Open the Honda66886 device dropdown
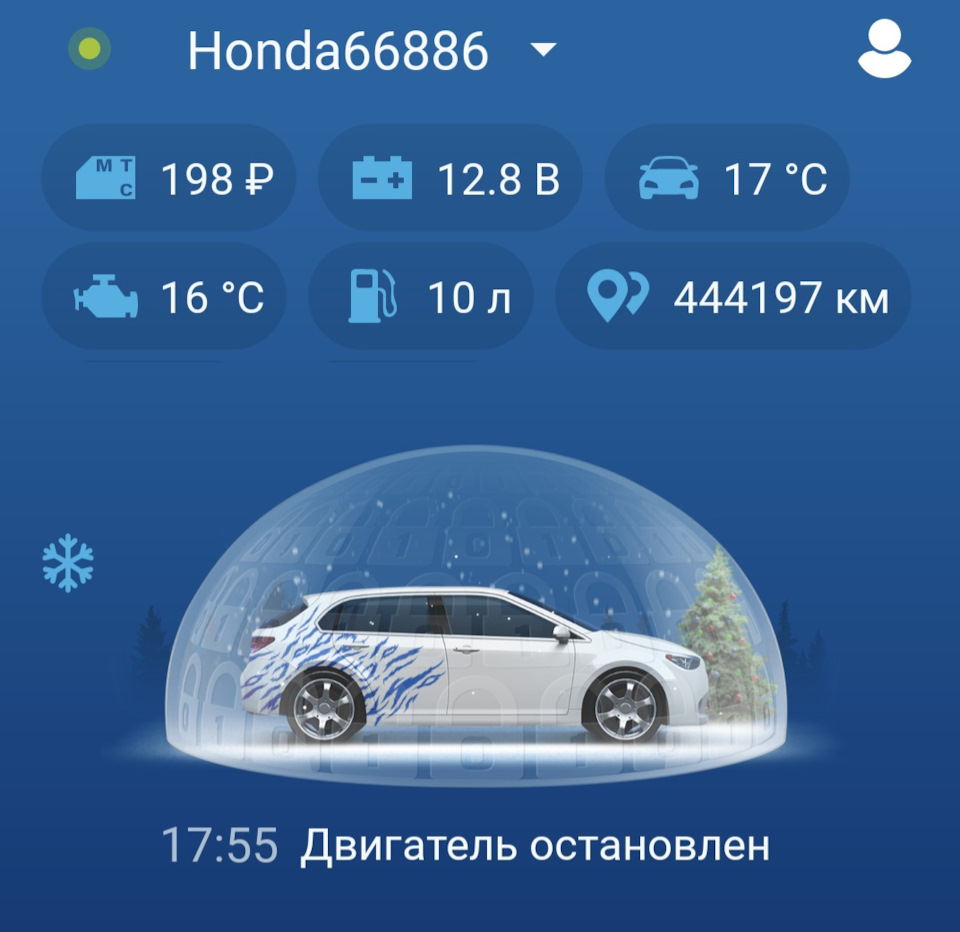The width and height of the screenshot is (960, 932). [x=370, y=51]
